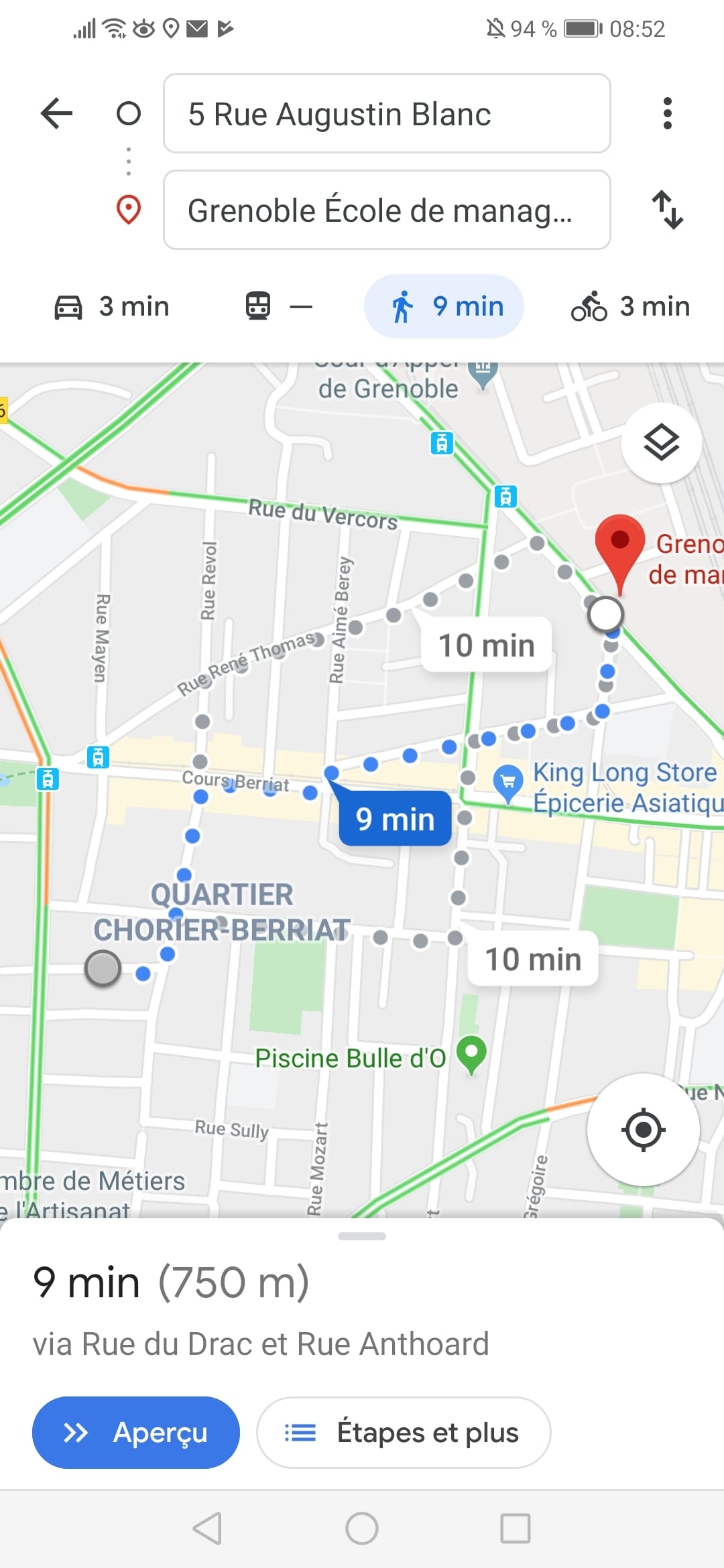Image resolution: width=724 pixels, height=1568 pixels.
Task: Choose the alternate 10 min route near Rue Aimé Berey
Action: [x=486, y=645]
